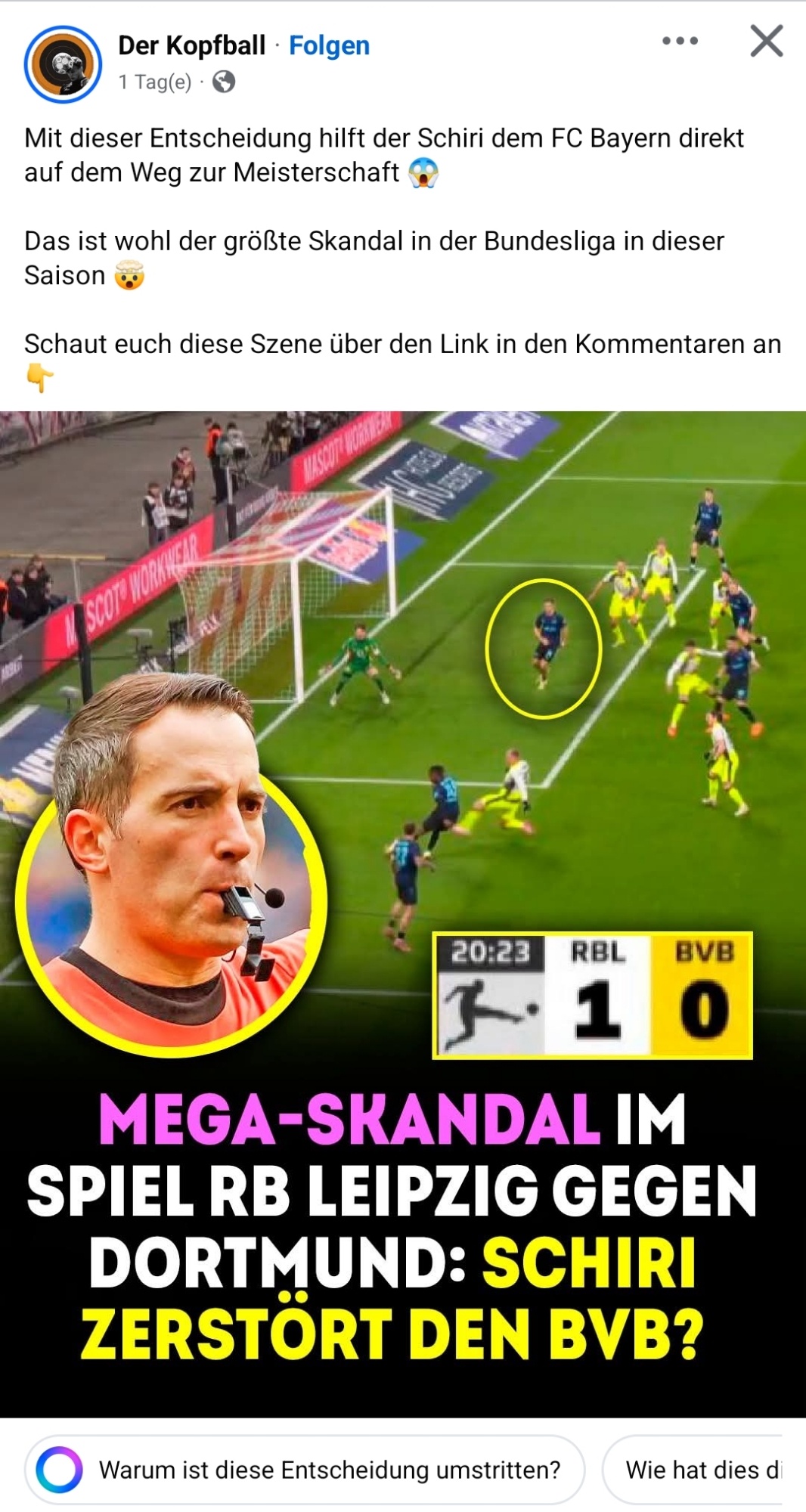Follow Der Kopfball via Folgen link
The width and height of the screenshot is (806, 1512).
click(329, 45)
